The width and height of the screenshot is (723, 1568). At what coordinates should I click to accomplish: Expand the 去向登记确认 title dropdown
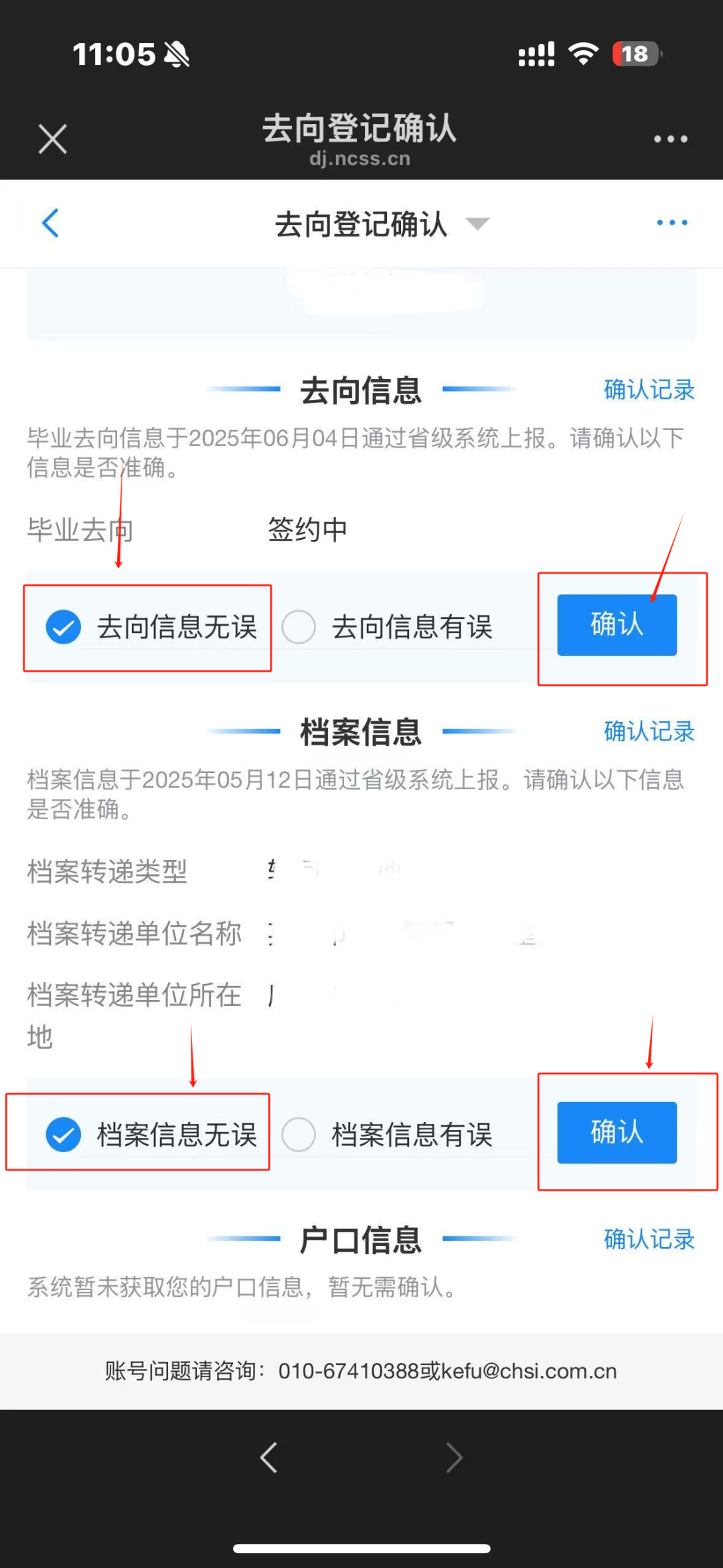click(477, 224)
